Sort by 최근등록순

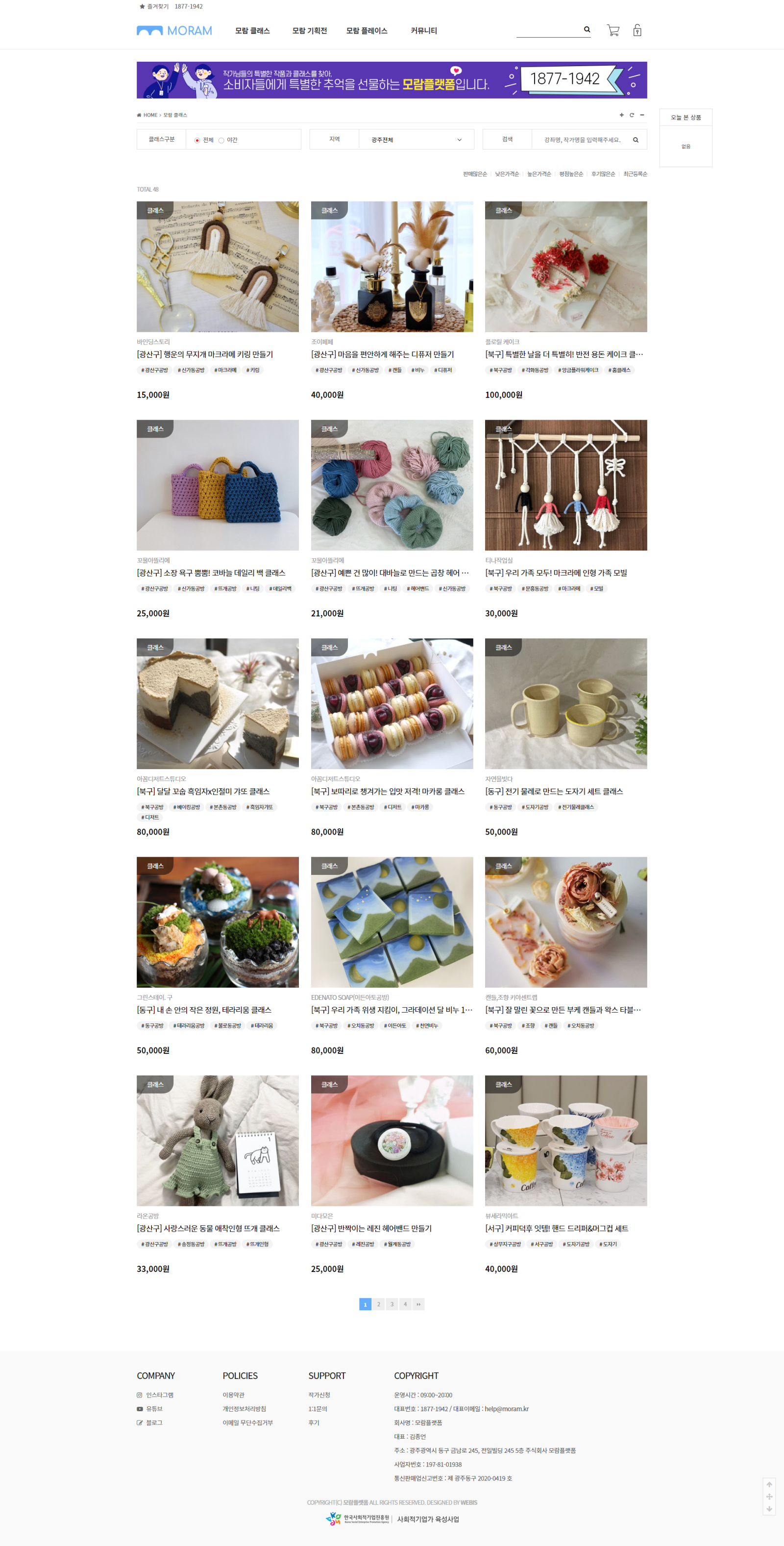pos(635,174)
